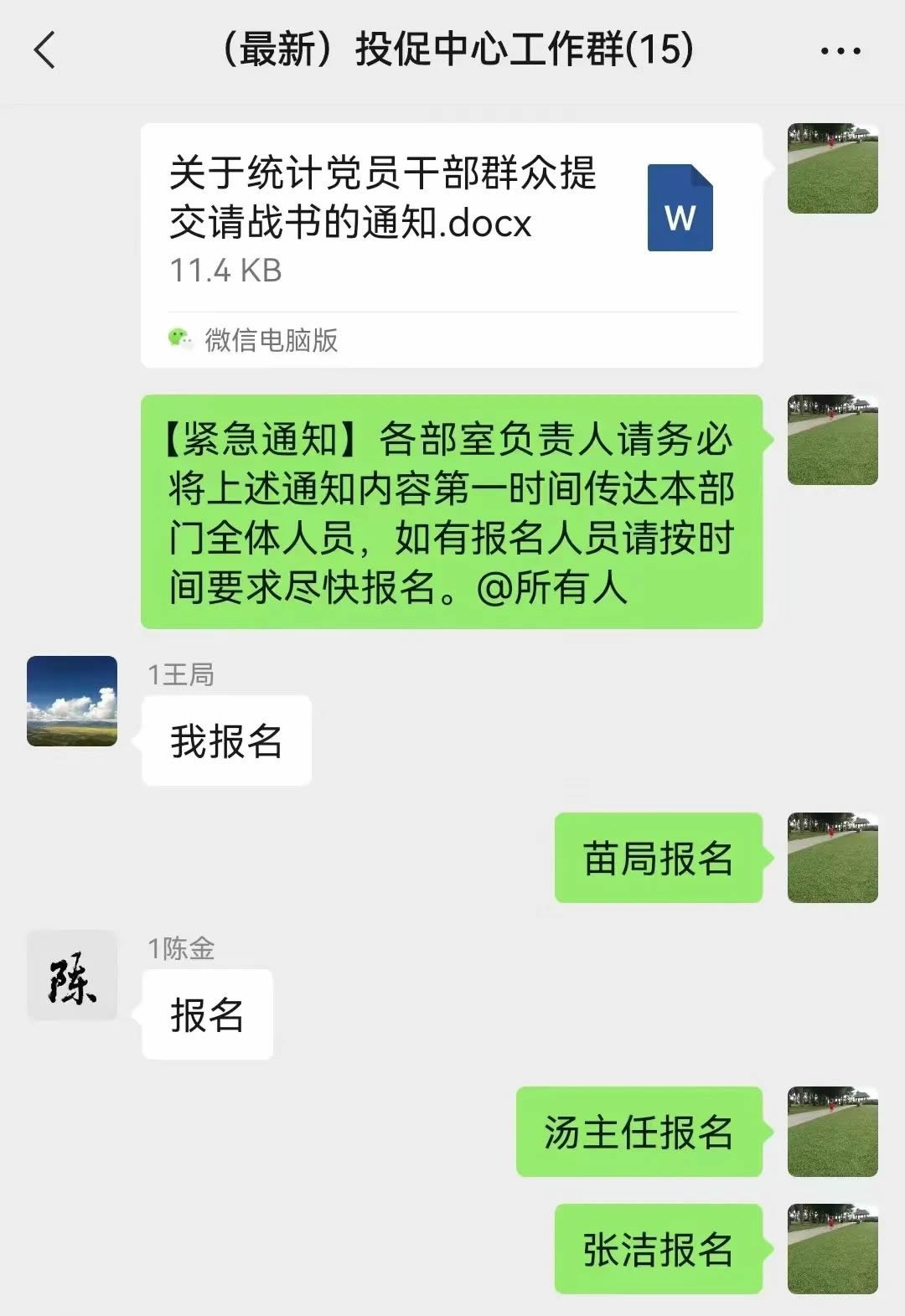905x1316 pixels.
Task: Go back from the group chat
Action: click(45, 50)
